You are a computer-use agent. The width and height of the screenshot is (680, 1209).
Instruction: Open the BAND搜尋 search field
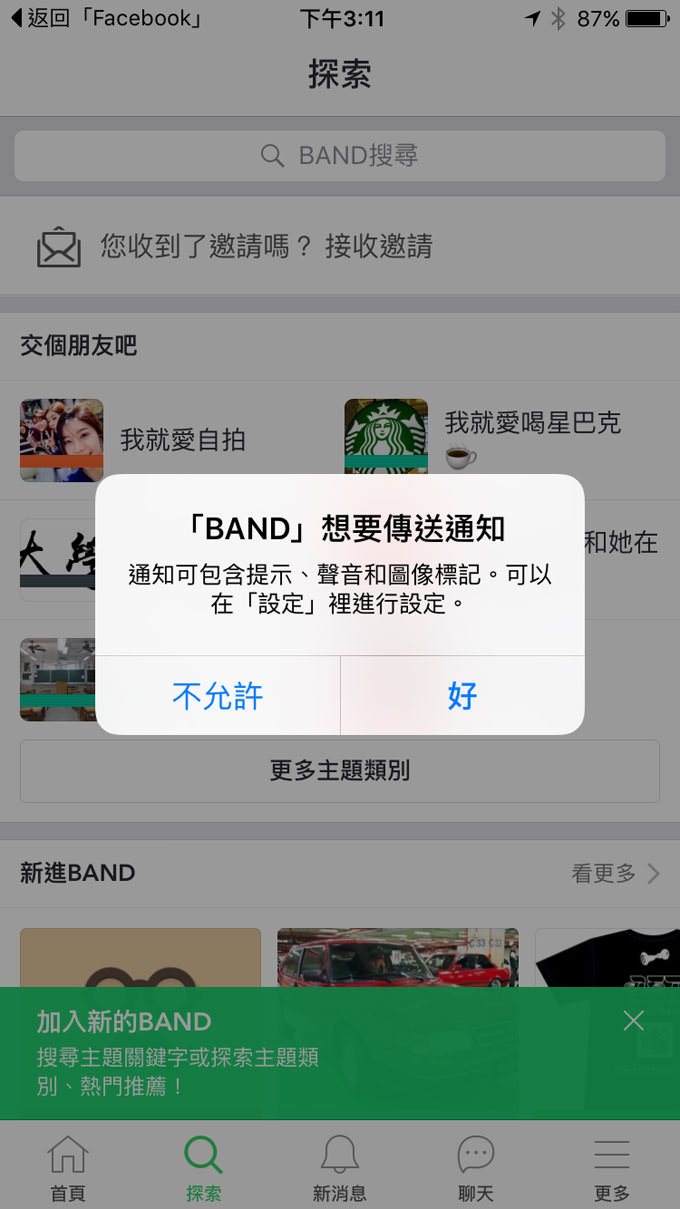[x=340, y=156]
